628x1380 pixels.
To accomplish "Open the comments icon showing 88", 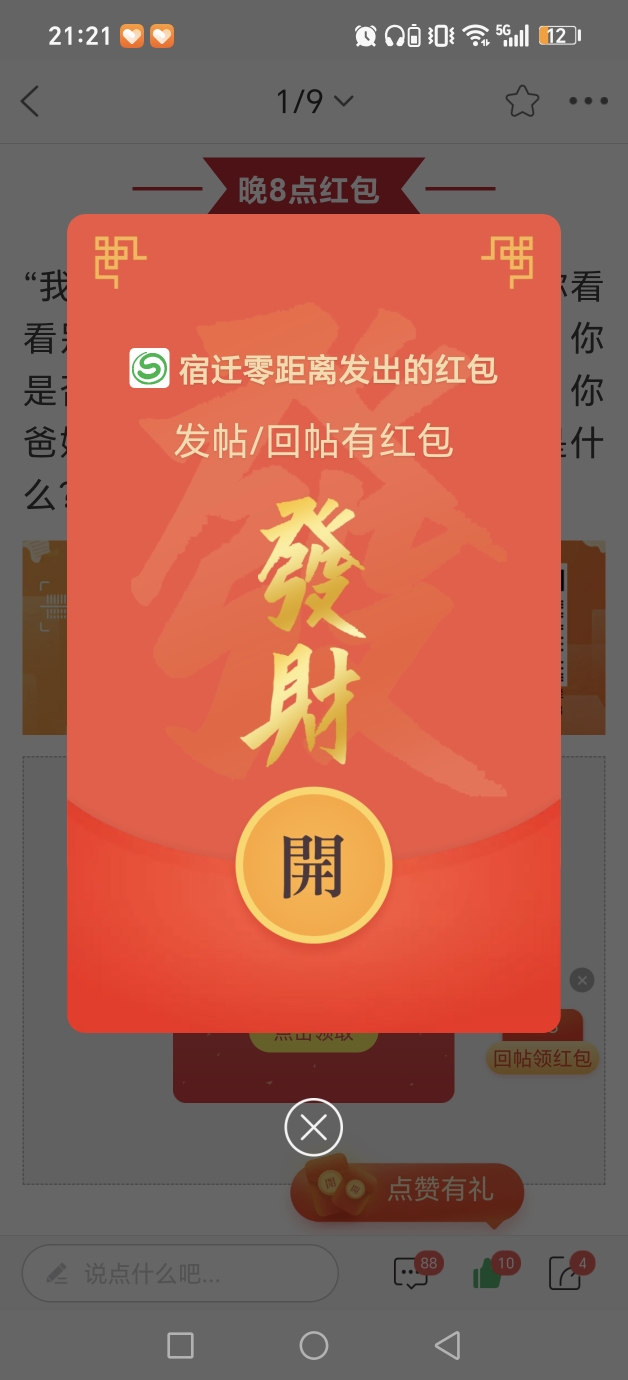I will pyautogui.click(x=411, y=1273).
